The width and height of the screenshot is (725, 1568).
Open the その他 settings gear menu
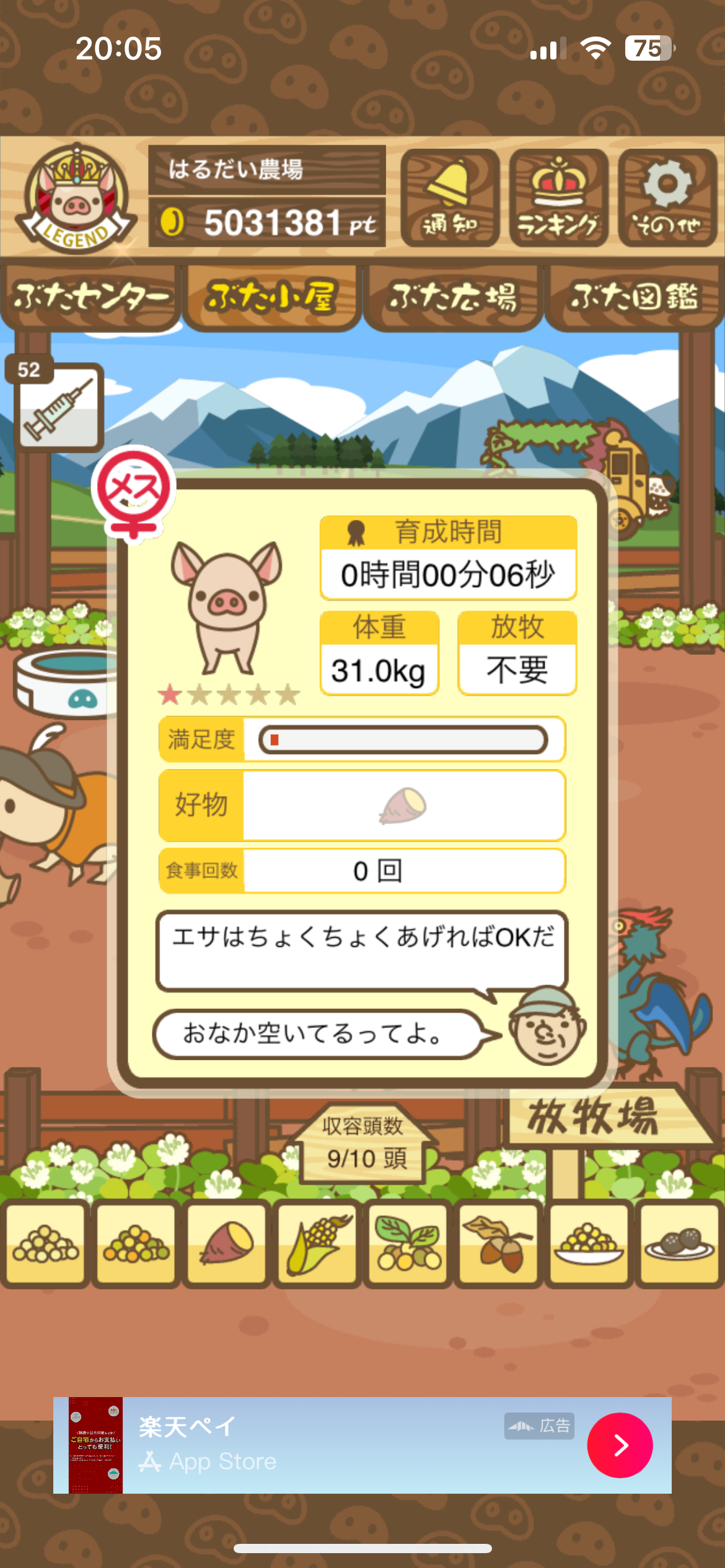click(x=667, y=198)
